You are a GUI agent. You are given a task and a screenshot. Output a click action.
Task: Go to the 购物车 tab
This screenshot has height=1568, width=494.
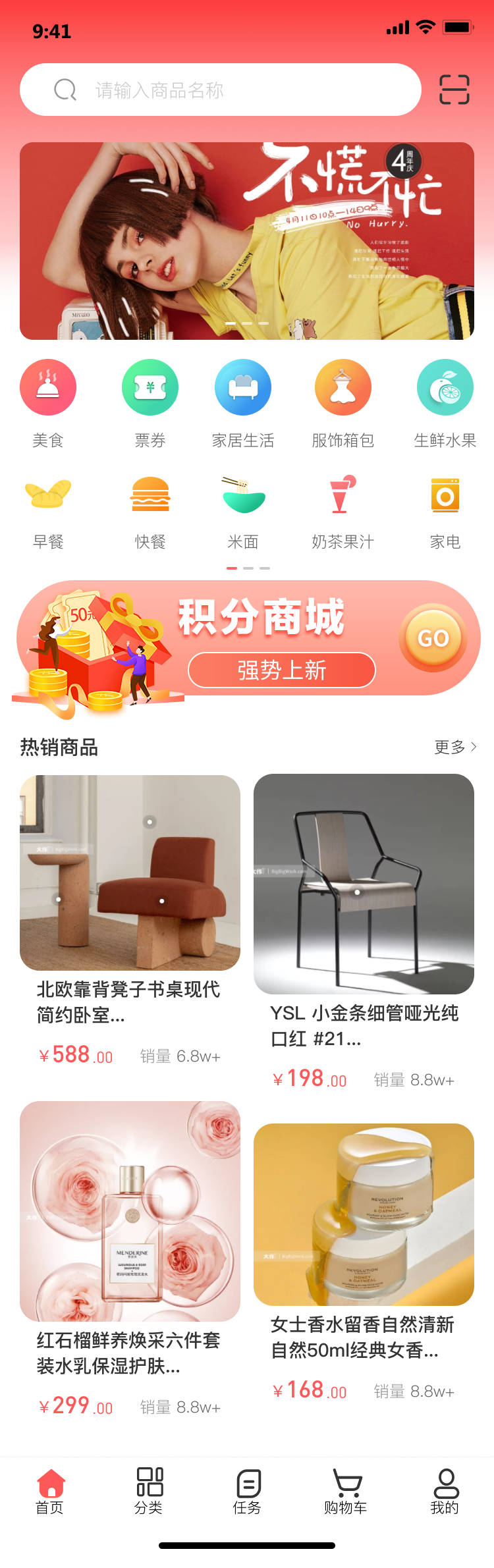point(346,1490)
